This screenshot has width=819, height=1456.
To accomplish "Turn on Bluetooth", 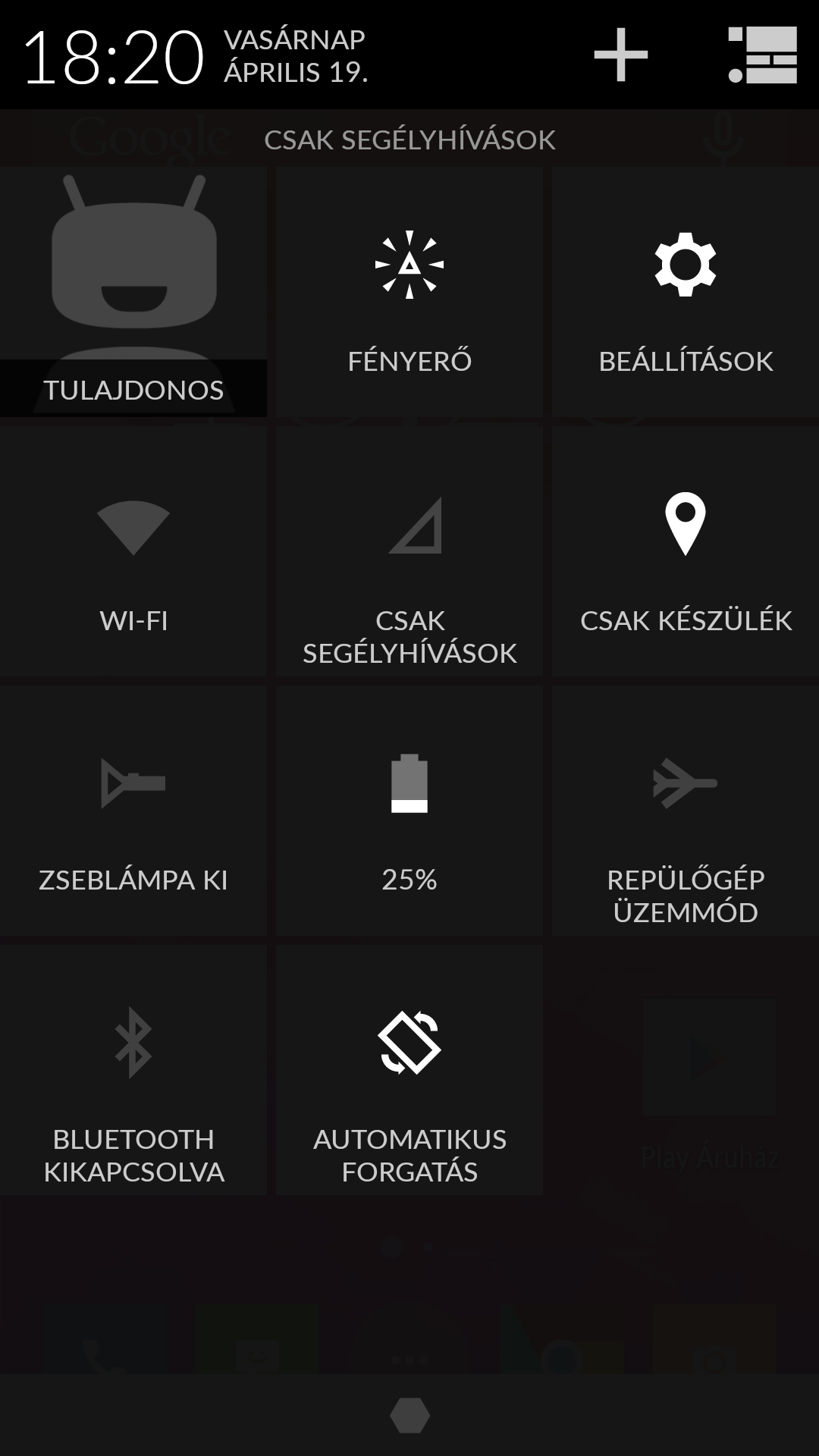I will pos(133,1070).
